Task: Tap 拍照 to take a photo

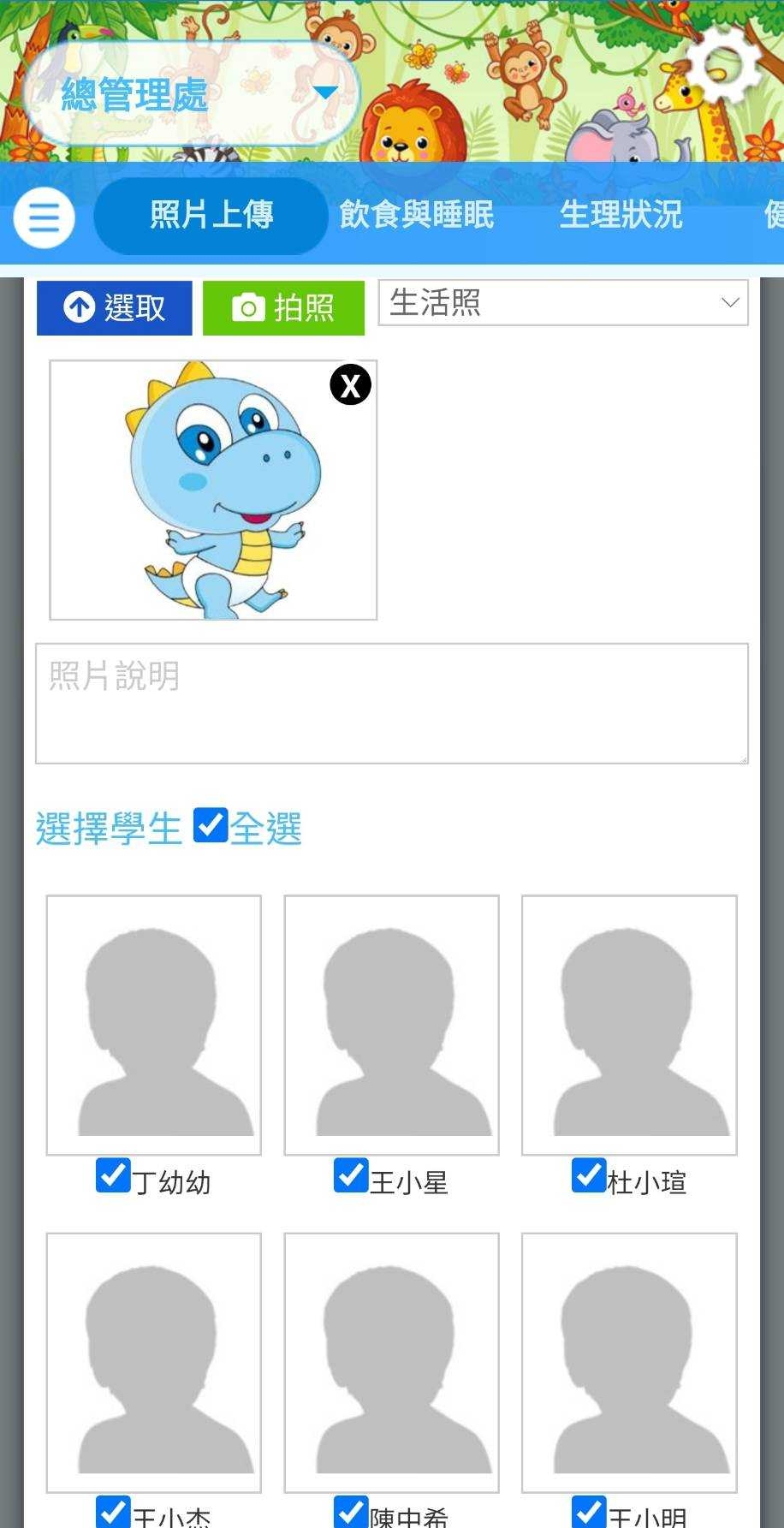Action: coord(283,307)
